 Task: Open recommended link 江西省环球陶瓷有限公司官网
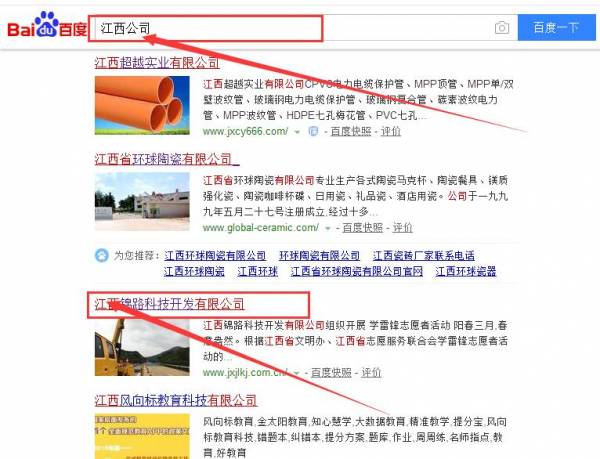[x=357, y=271]
